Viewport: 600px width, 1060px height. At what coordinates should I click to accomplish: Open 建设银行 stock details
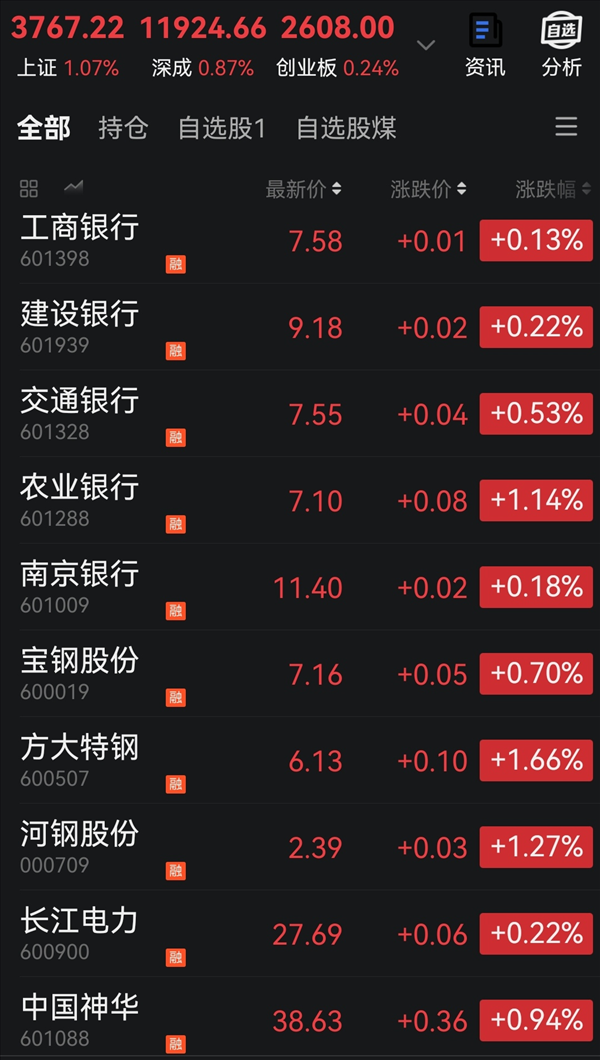300,327
